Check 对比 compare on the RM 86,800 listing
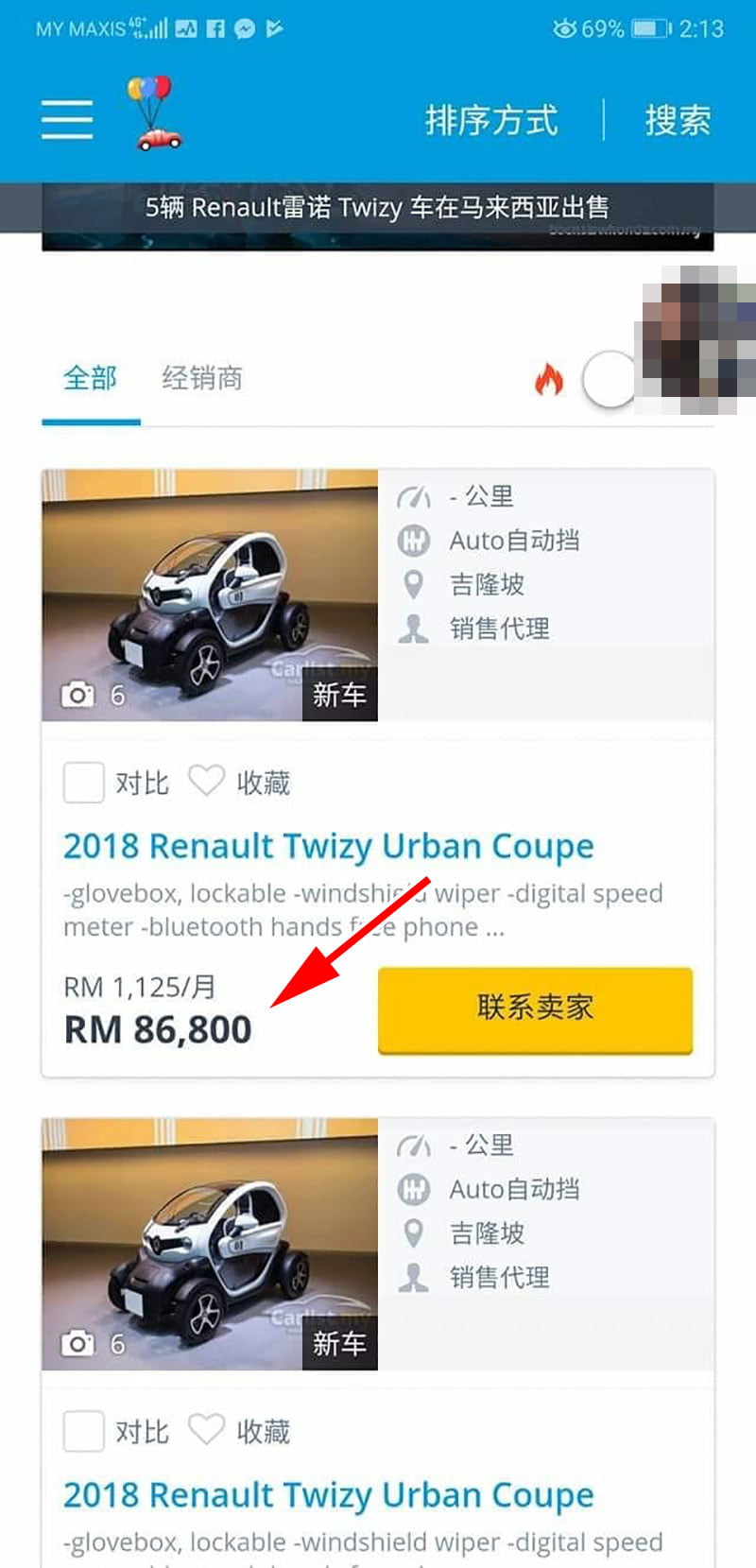The height and width of the screenshot is (1568, 756). pos(83,783)
